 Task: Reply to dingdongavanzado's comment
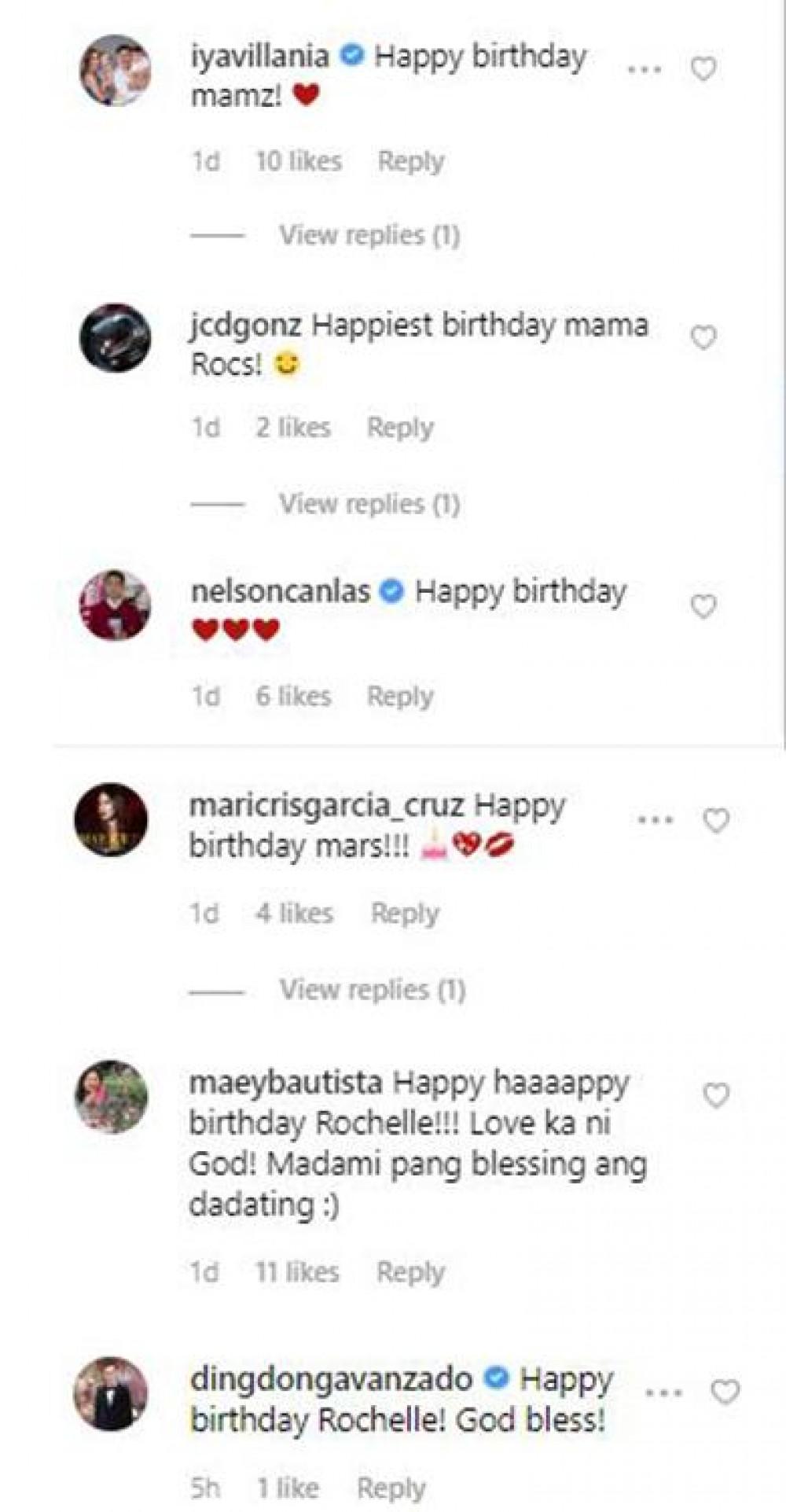pyautogui.click(x=391, y=1488)
